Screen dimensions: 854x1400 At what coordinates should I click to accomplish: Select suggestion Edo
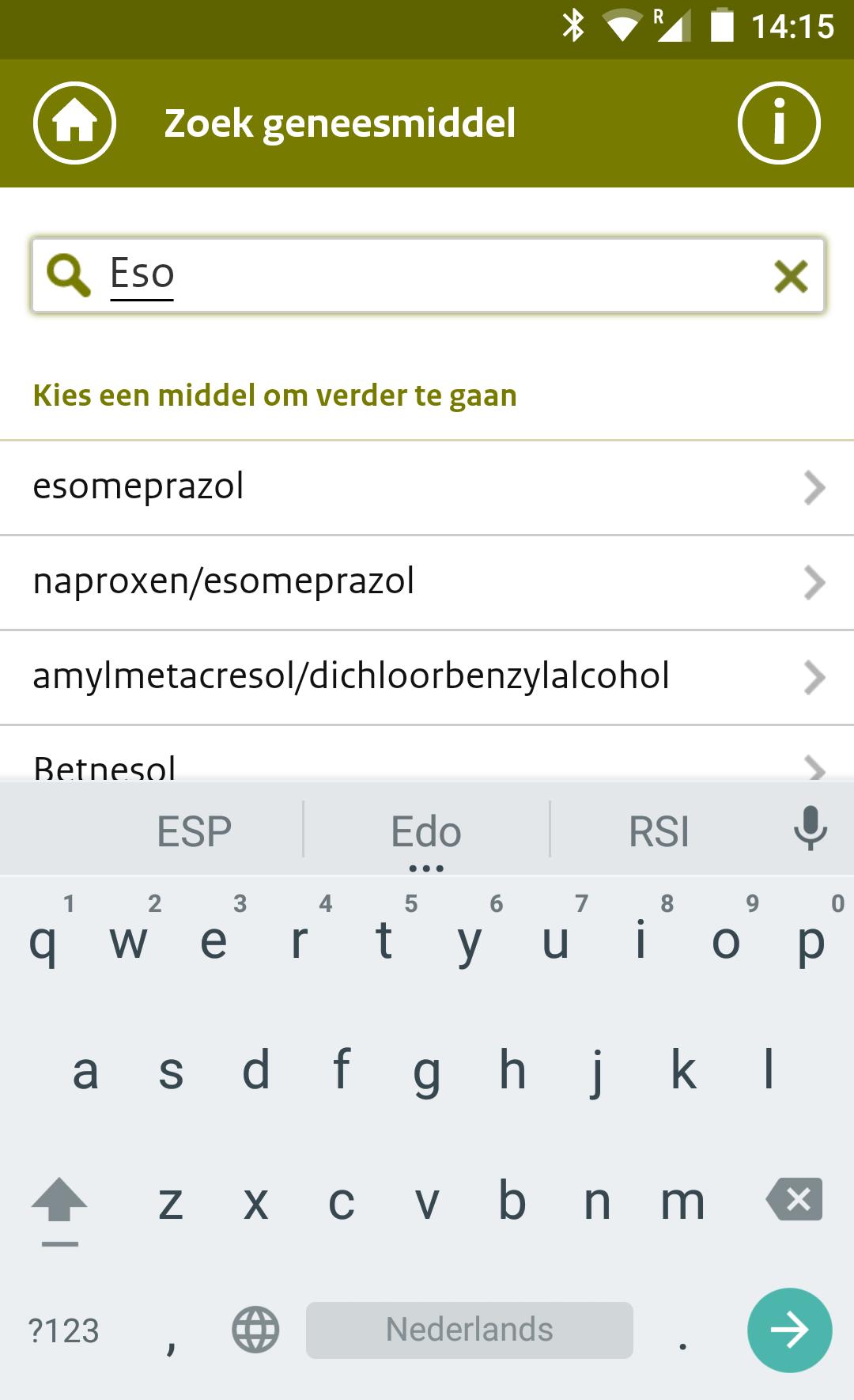point(425,829)
